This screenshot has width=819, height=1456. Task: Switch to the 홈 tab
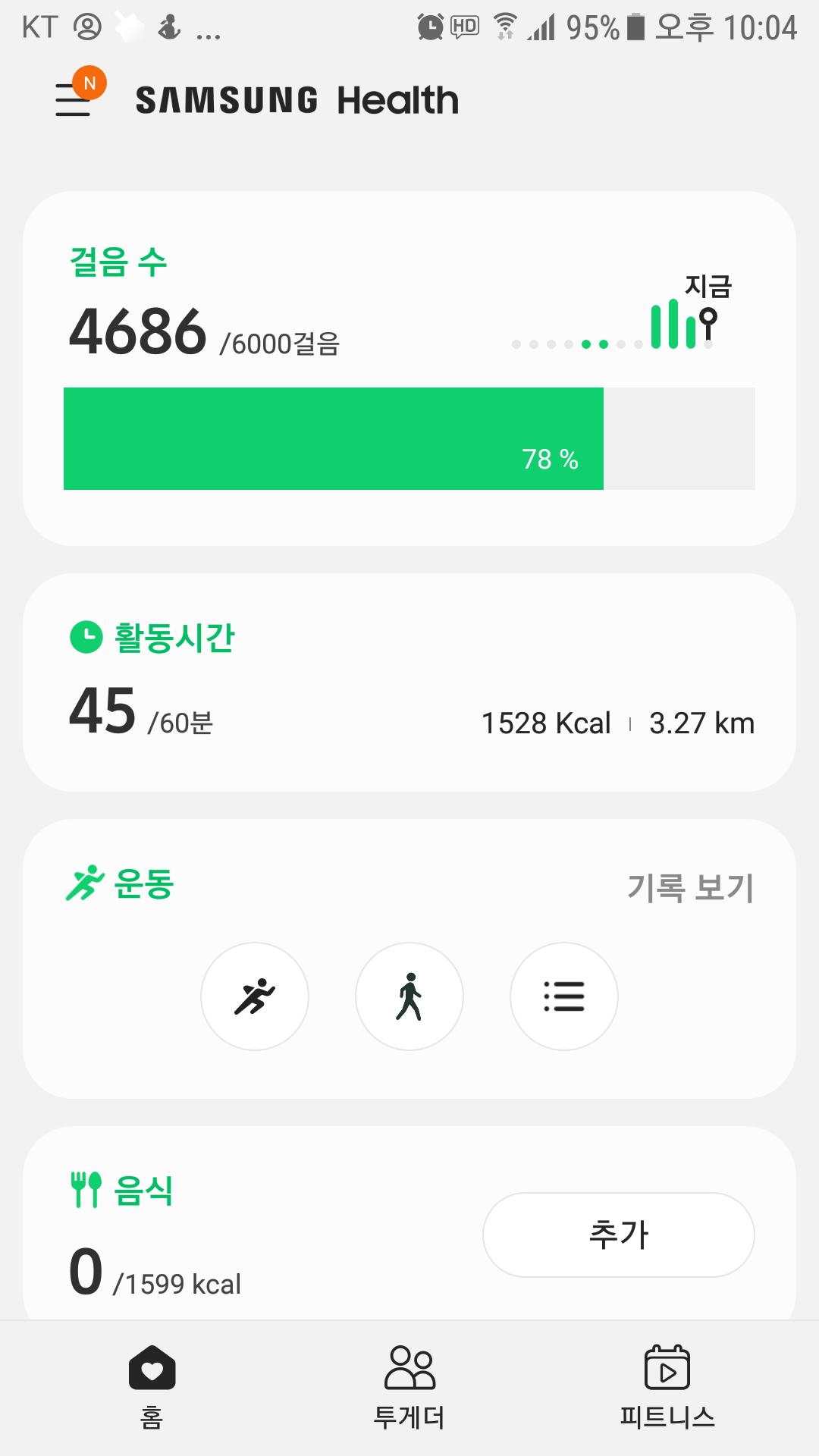[152, 1385]
